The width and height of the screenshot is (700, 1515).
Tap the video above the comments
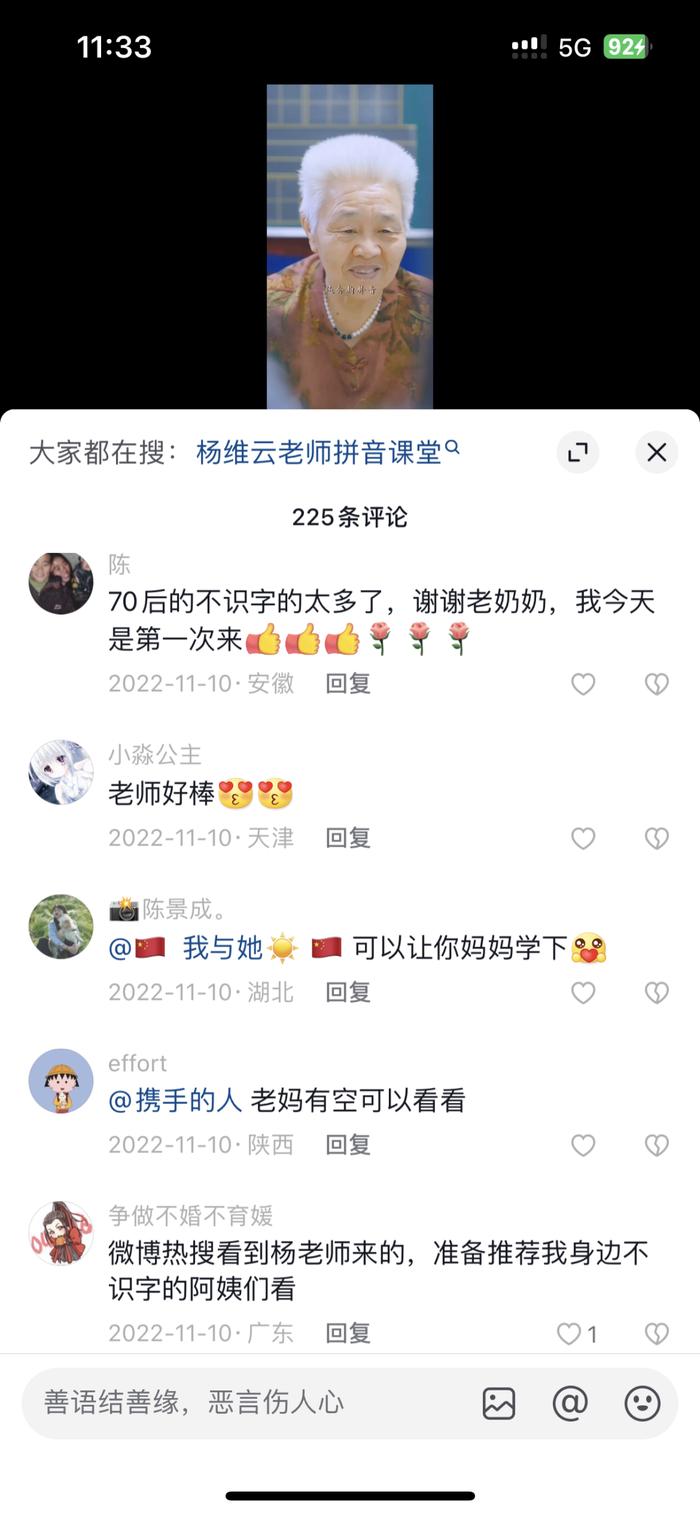349,246
